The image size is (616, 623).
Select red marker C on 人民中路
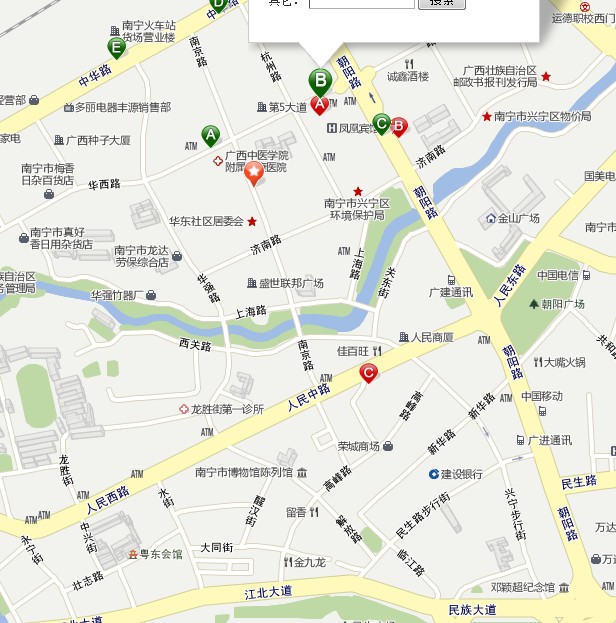tap(368, 374)
